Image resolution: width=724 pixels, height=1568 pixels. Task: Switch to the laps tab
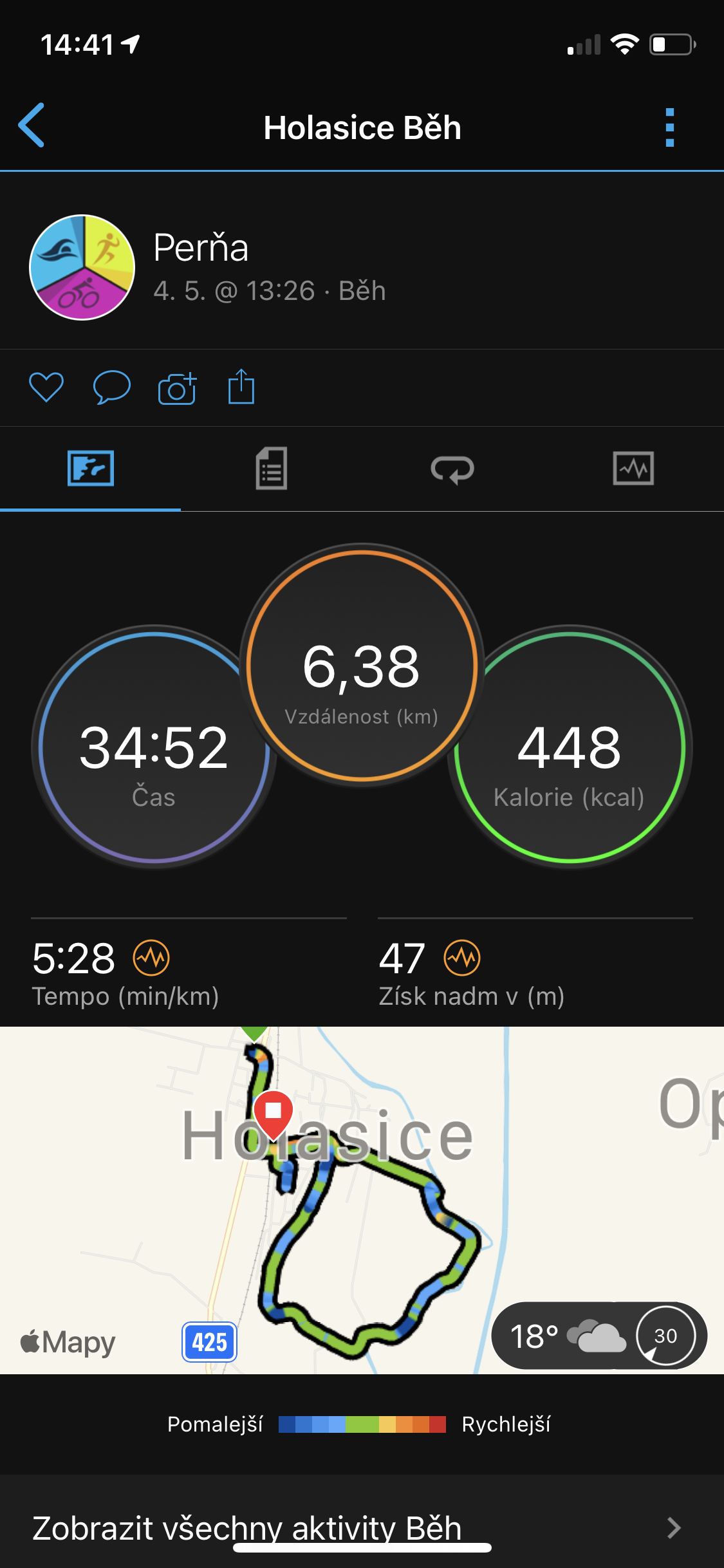pyautogui.click(x=452, y=469)
